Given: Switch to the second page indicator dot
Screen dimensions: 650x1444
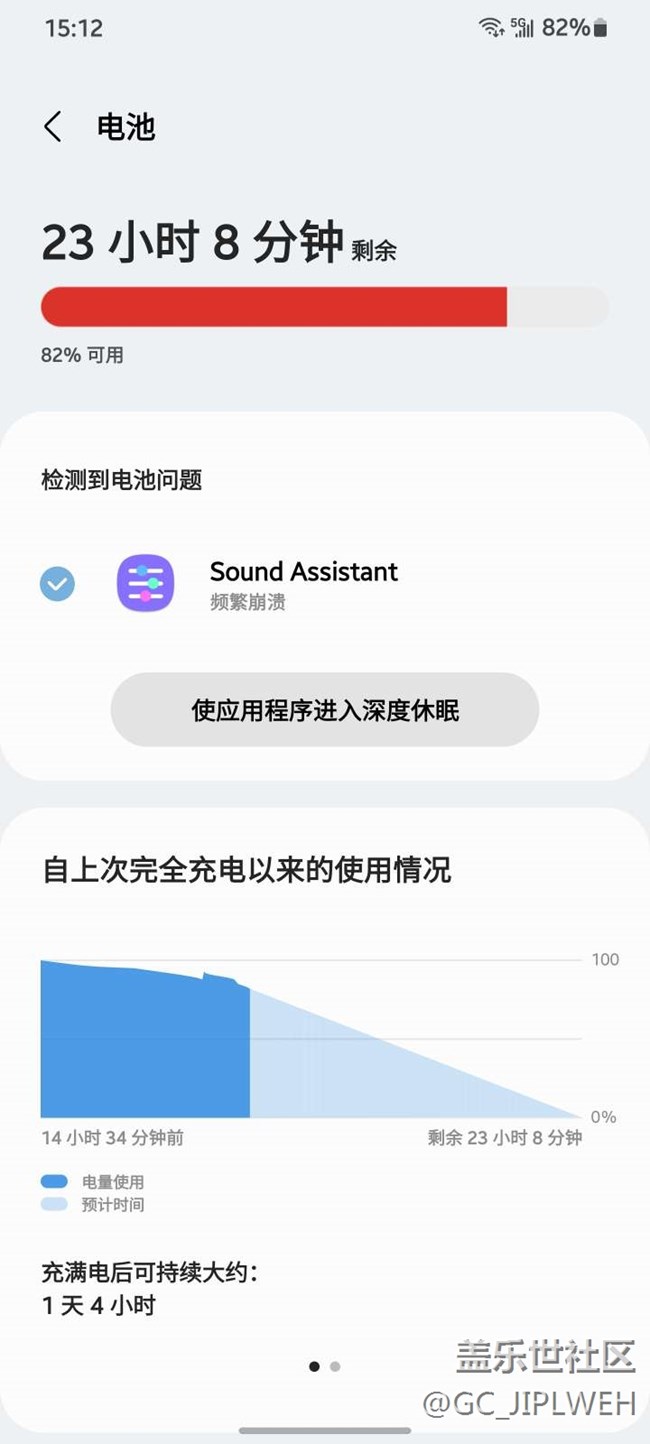Looking at the screenshot, I should (335, 1366).
